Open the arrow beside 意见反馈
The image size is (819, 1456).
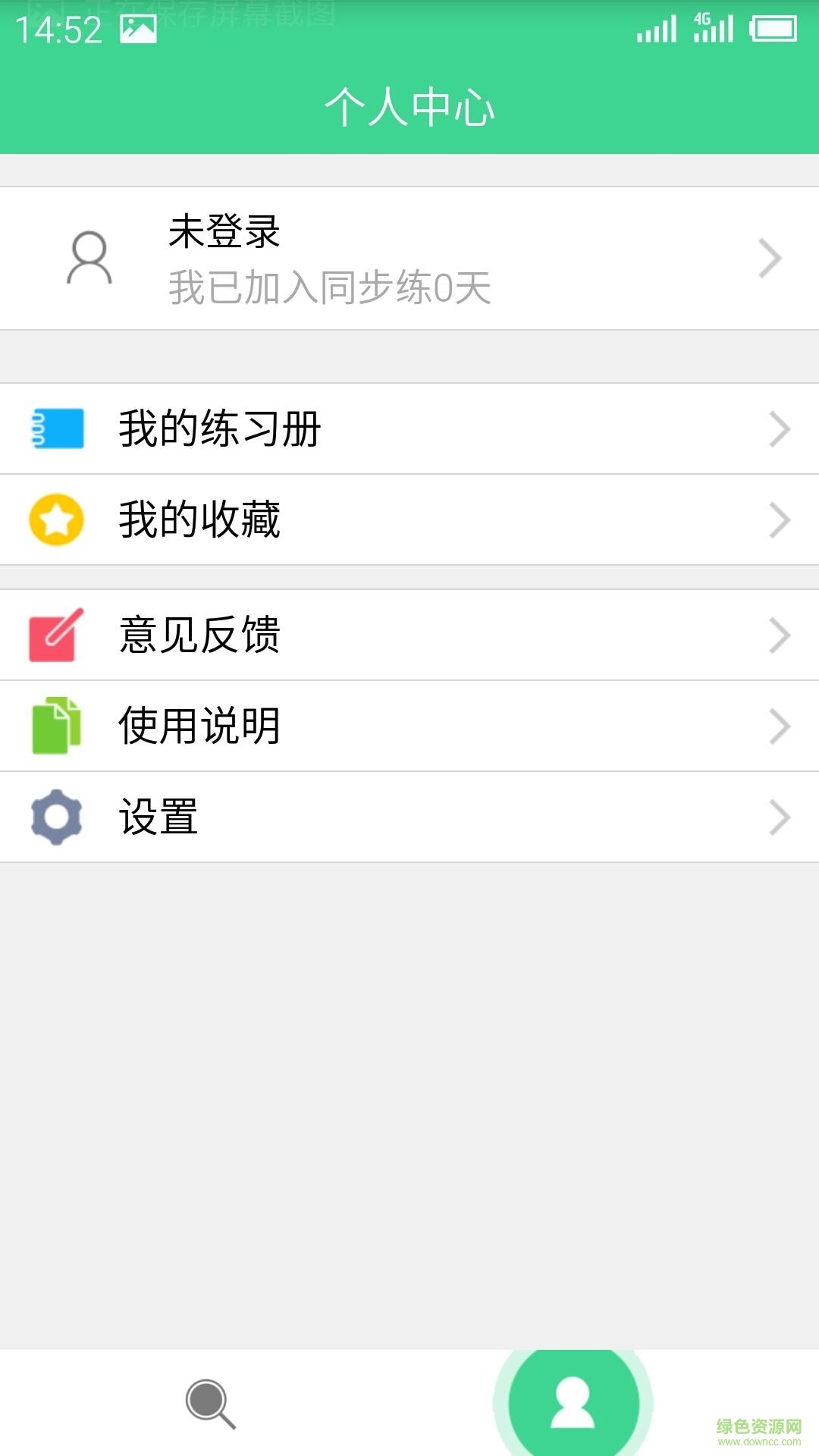pos(778,635)
